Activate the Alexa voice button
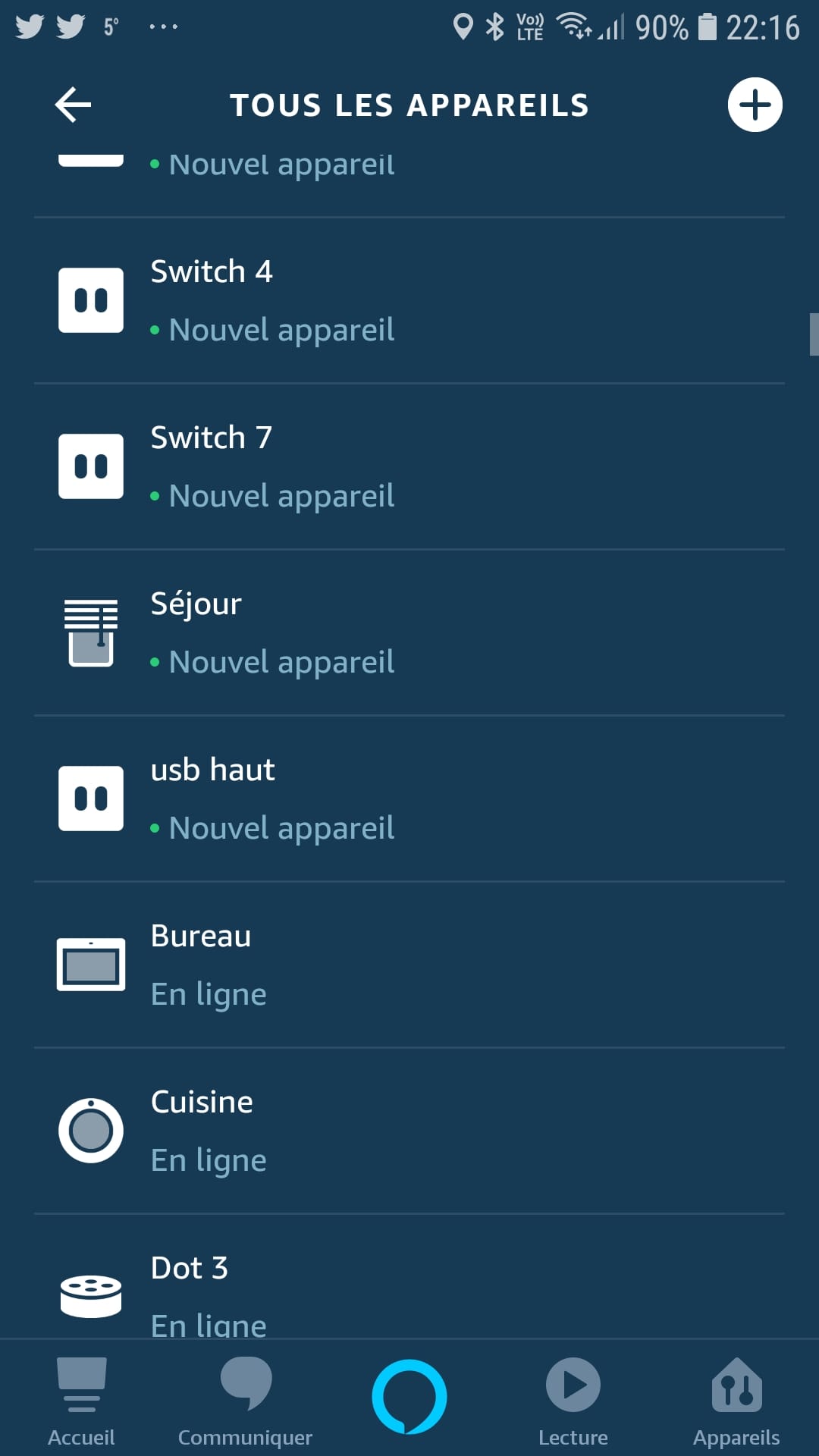 (x=409, y=1397)
